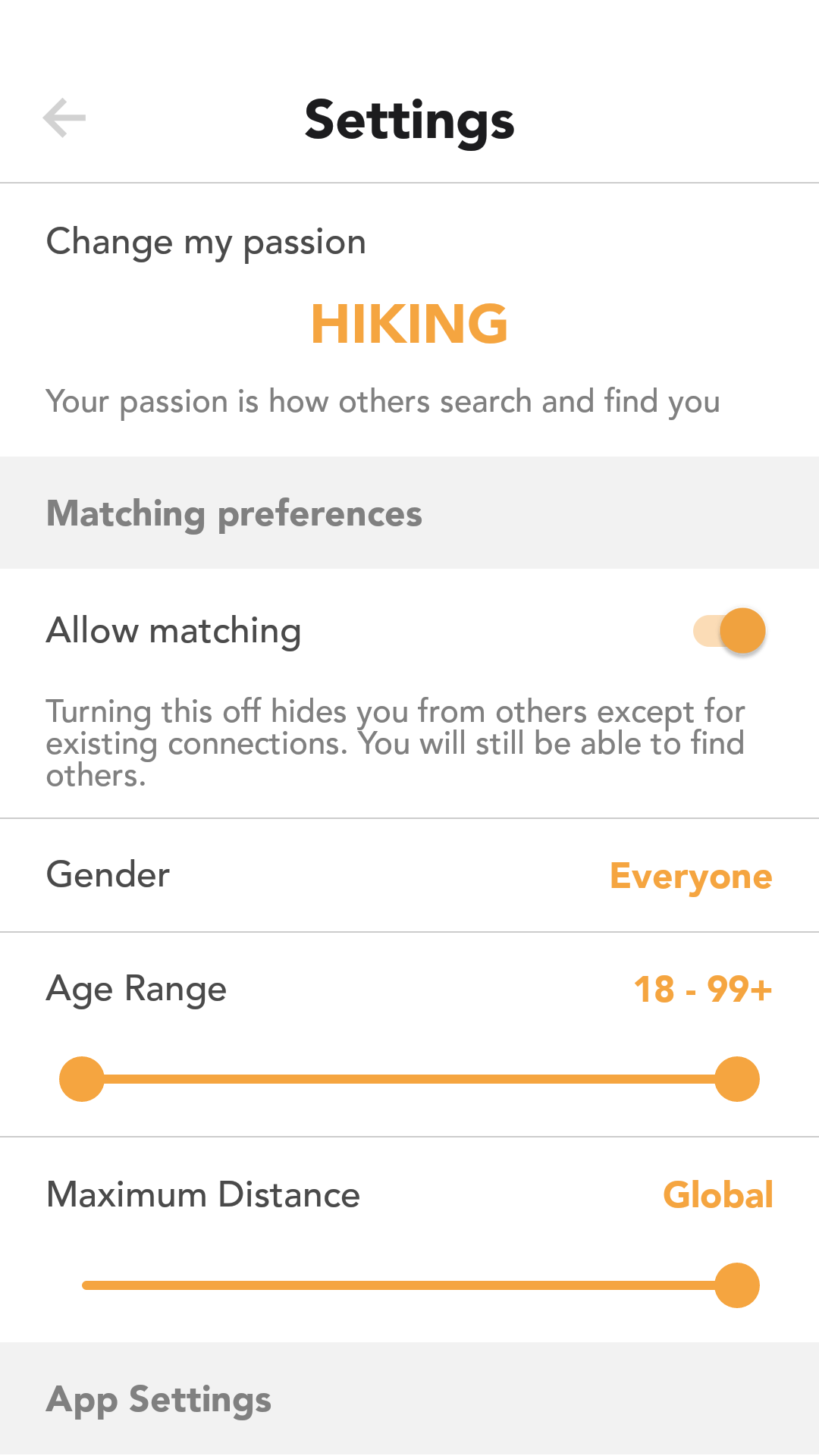Open Gender preference set to Everyone

(x=690, y=876)
